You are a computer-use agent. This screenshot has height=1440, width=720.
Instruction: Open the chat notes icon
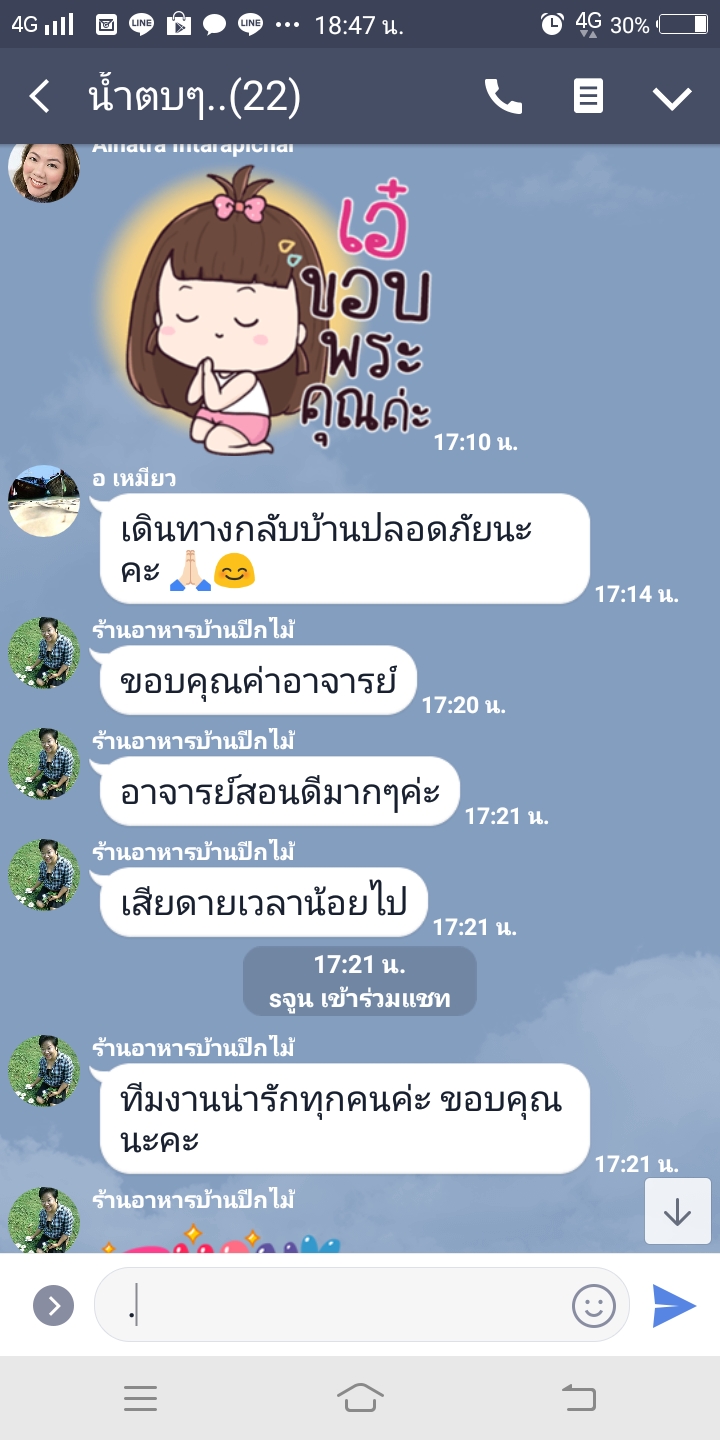[588, 97]
